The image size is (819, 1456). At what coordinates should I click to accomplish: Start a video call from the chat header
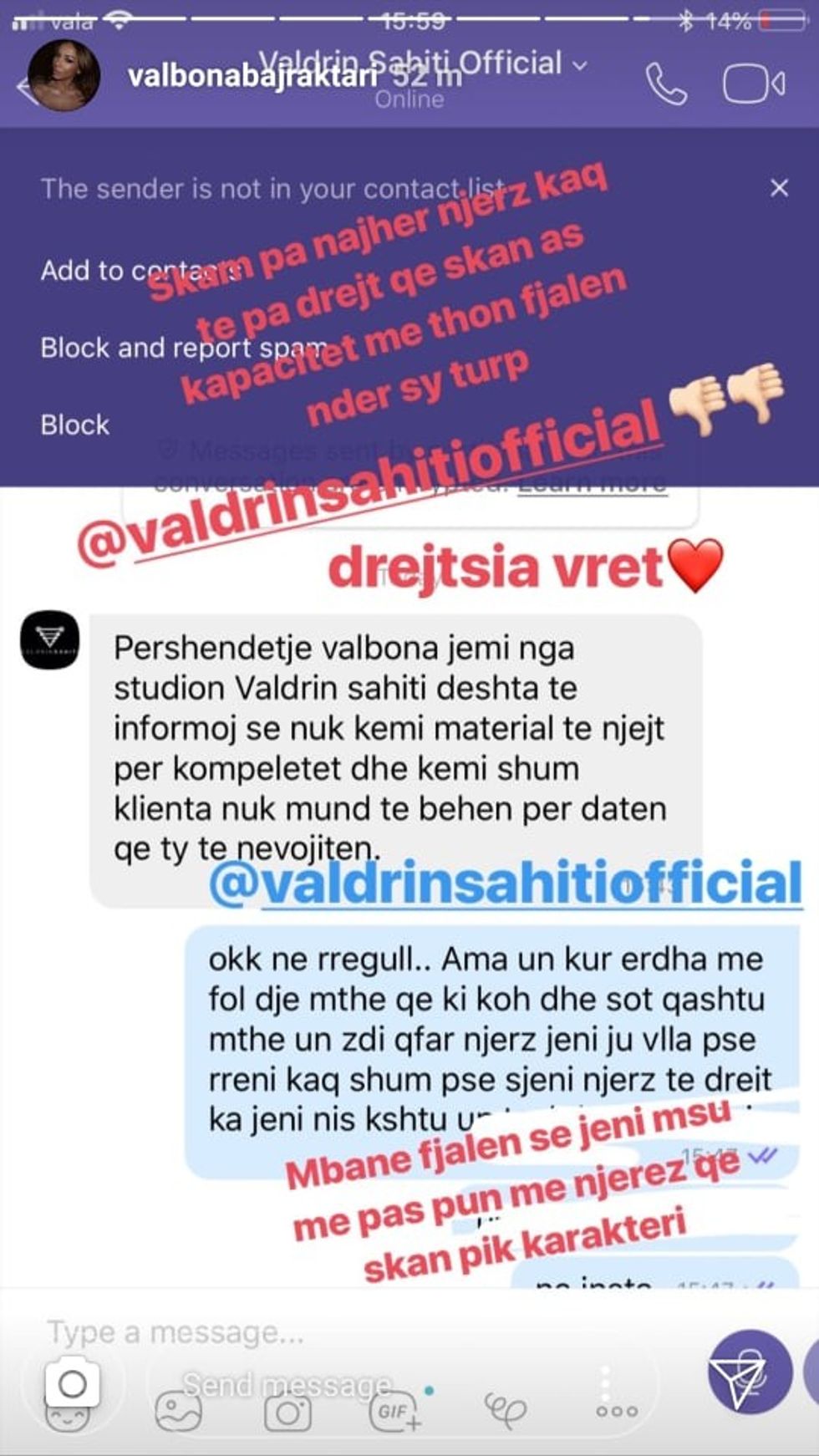pos(750,82)
